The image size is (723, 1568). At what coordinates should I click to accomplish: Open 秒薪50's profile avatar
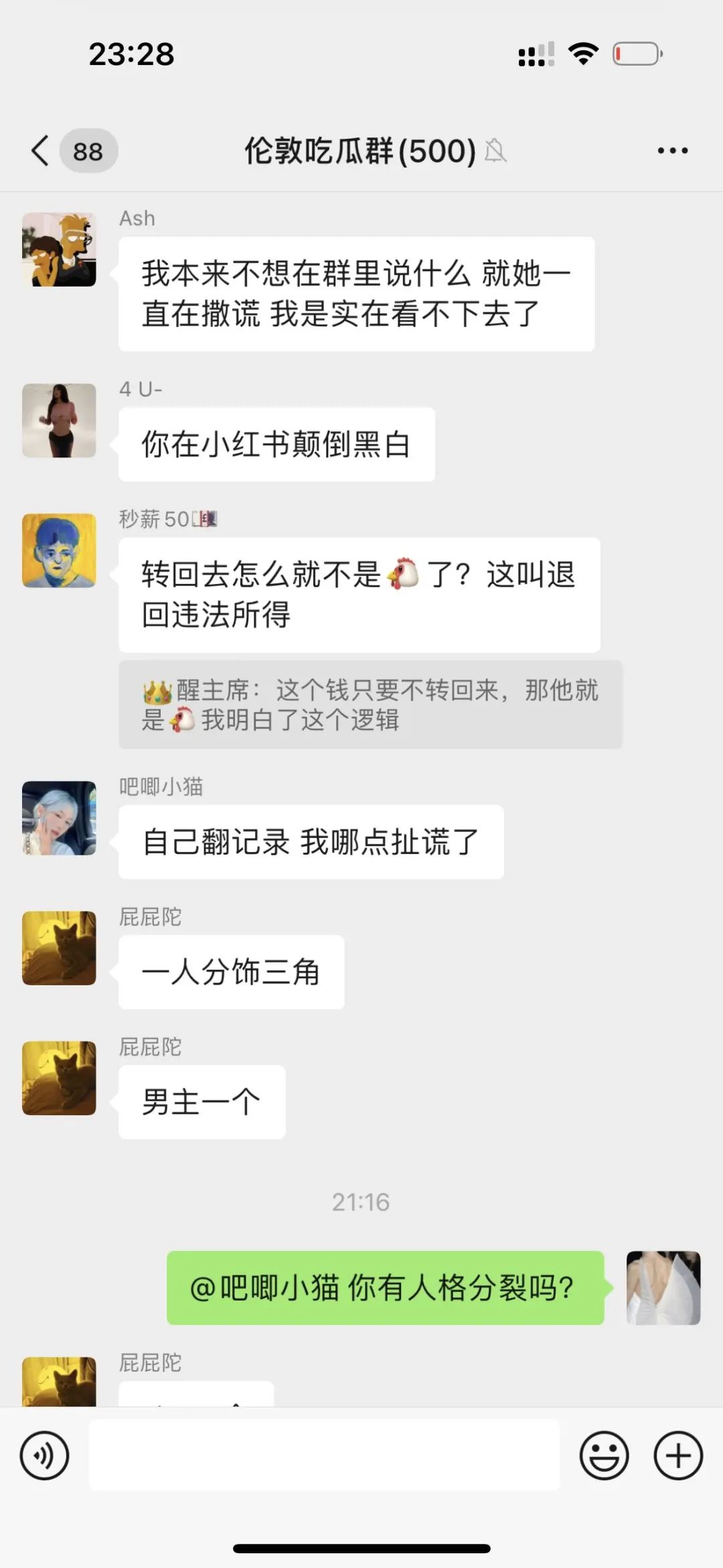(59, 551)
